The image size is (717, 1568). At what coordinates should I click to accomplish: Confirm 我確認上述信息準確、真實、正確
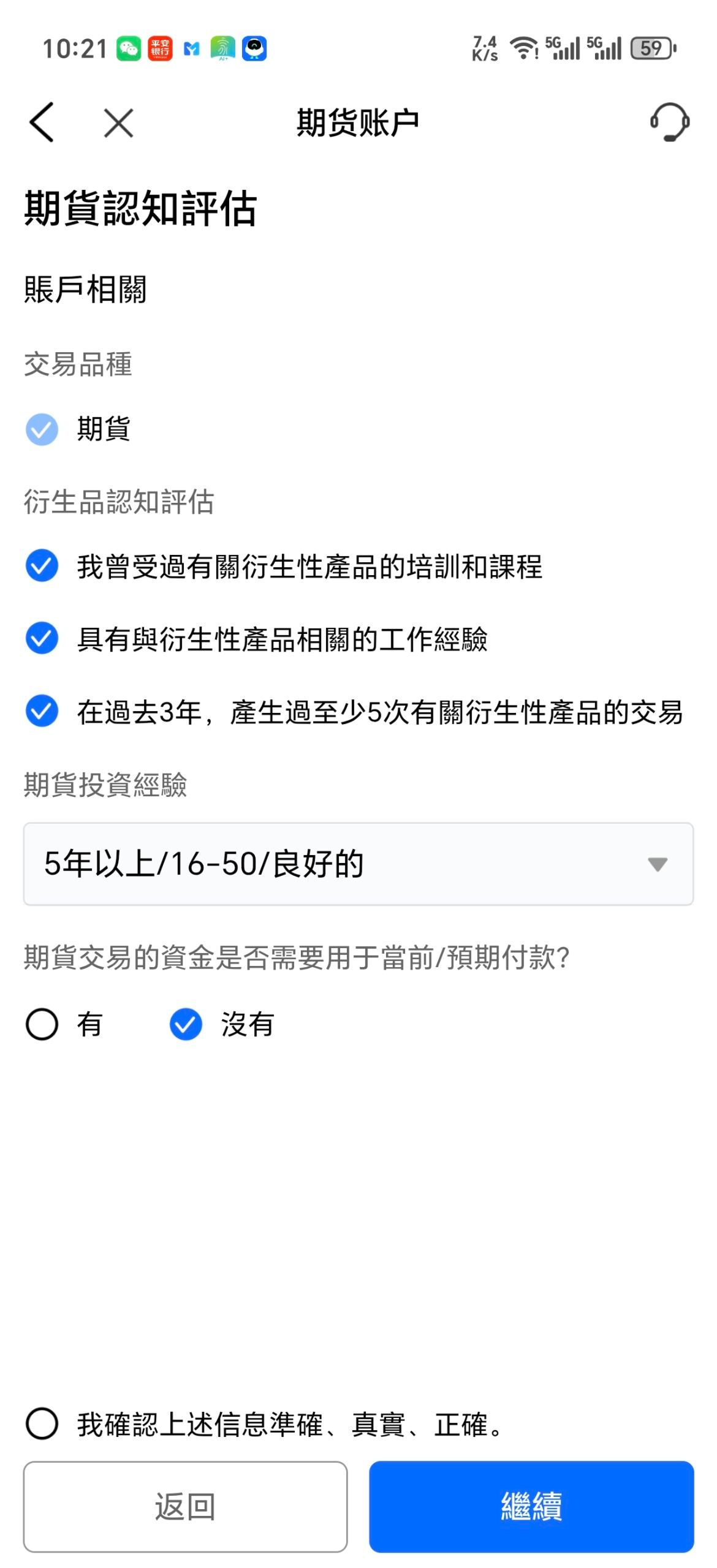click(x=42, y=1423)
